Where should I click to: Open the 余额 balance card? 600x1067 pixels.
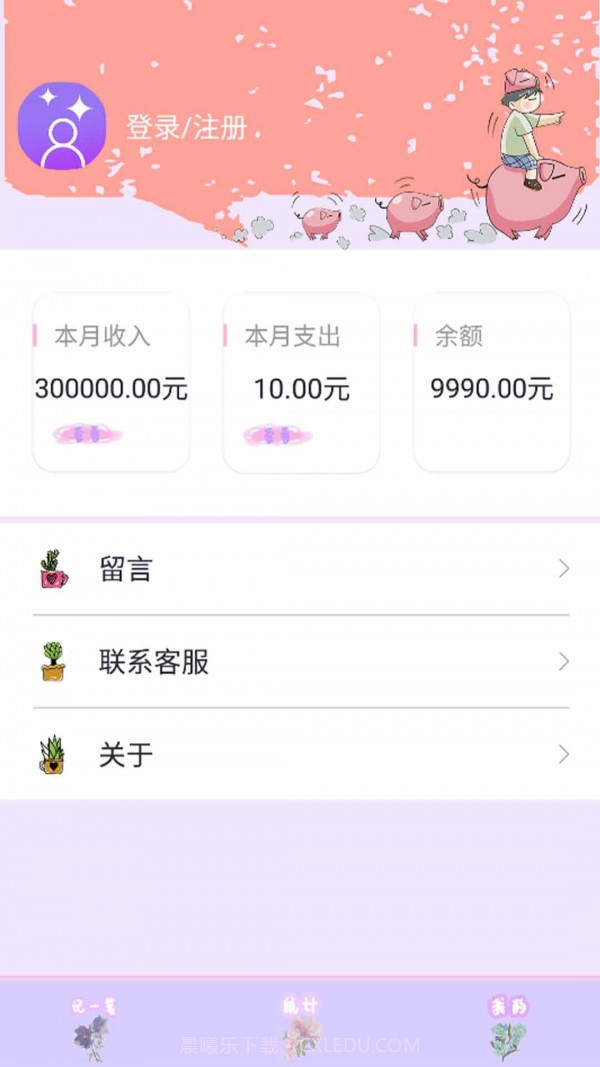[x=491, y=382]
